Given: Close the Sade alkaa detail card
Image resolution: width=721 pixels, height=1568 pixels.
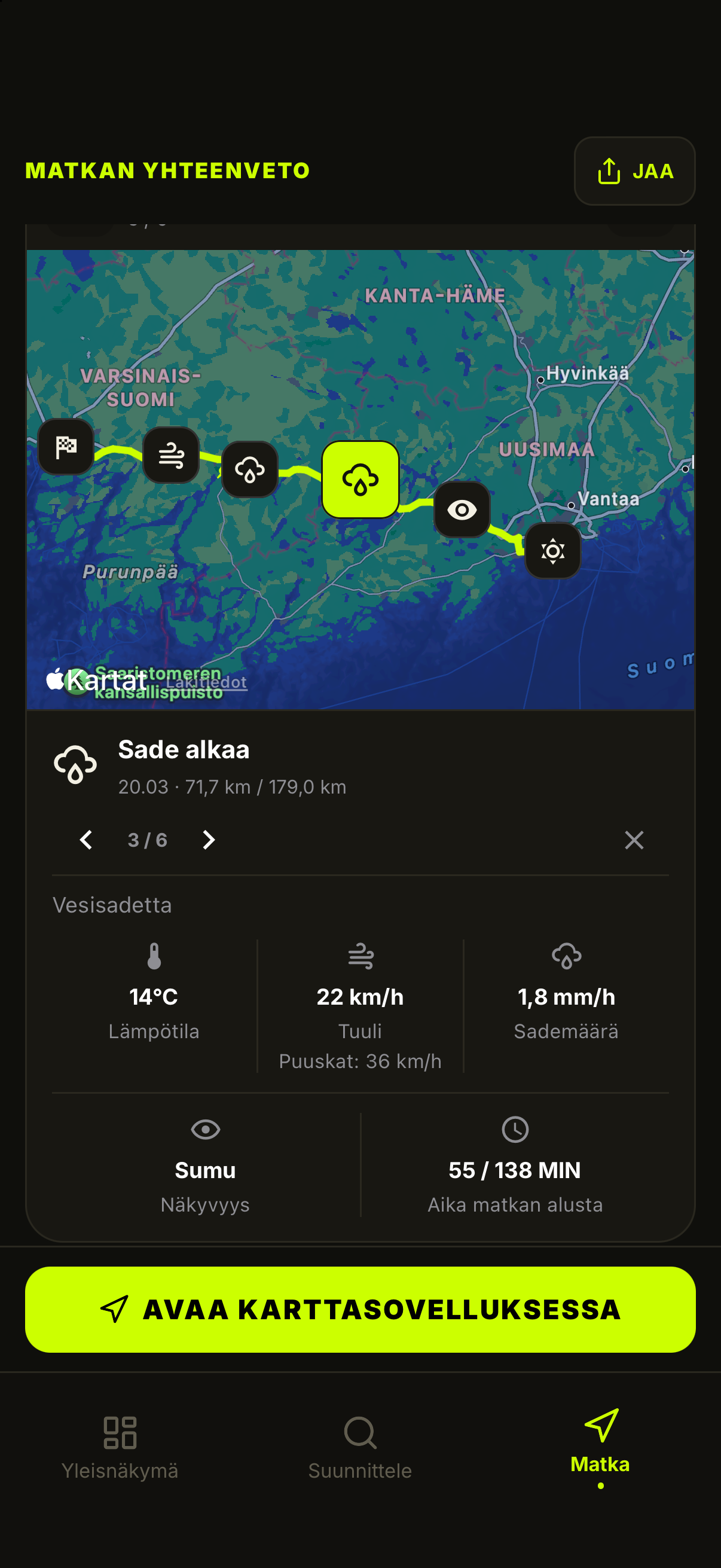Looking at the screenshot, I should click(x=634, y=840).
